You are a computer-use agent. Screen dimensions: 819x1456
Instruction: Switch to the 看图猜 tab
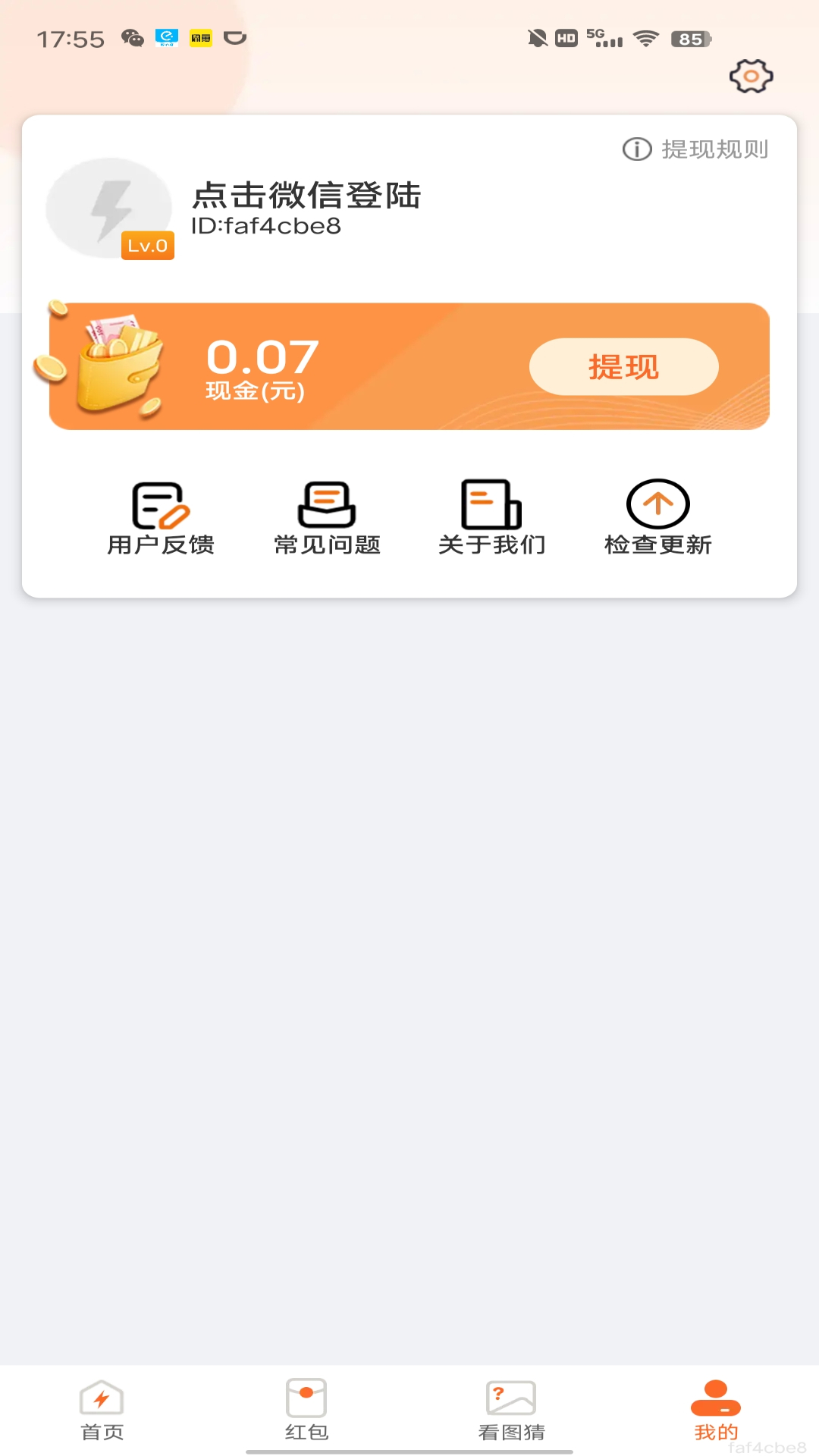click(x=511, y=1410)
